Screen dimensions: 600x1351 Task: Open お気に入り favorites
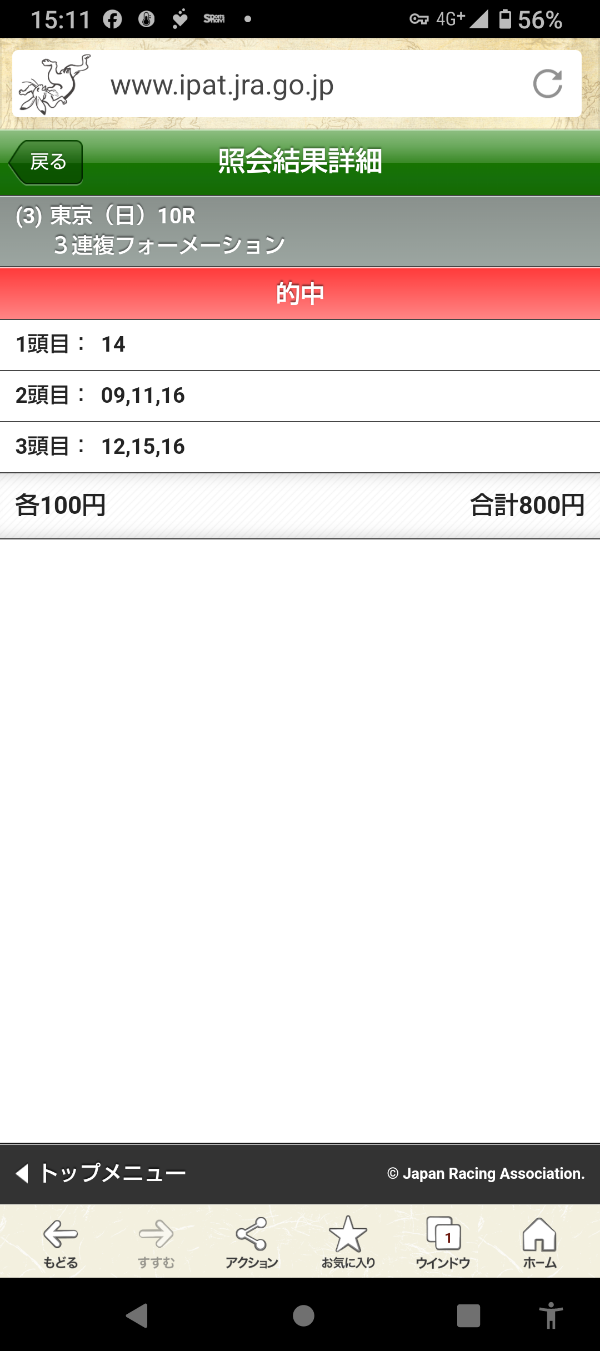click(x=348, y=1243)
